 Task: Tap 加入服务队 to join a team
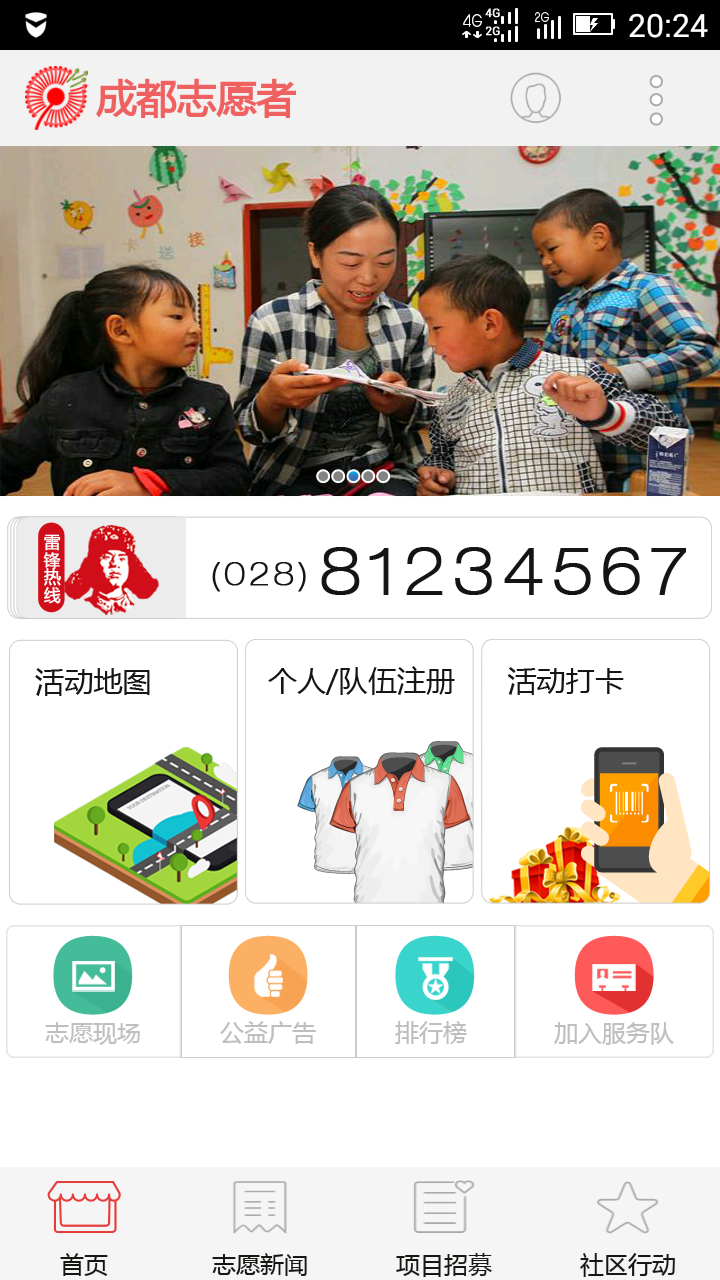coord(614,991)
